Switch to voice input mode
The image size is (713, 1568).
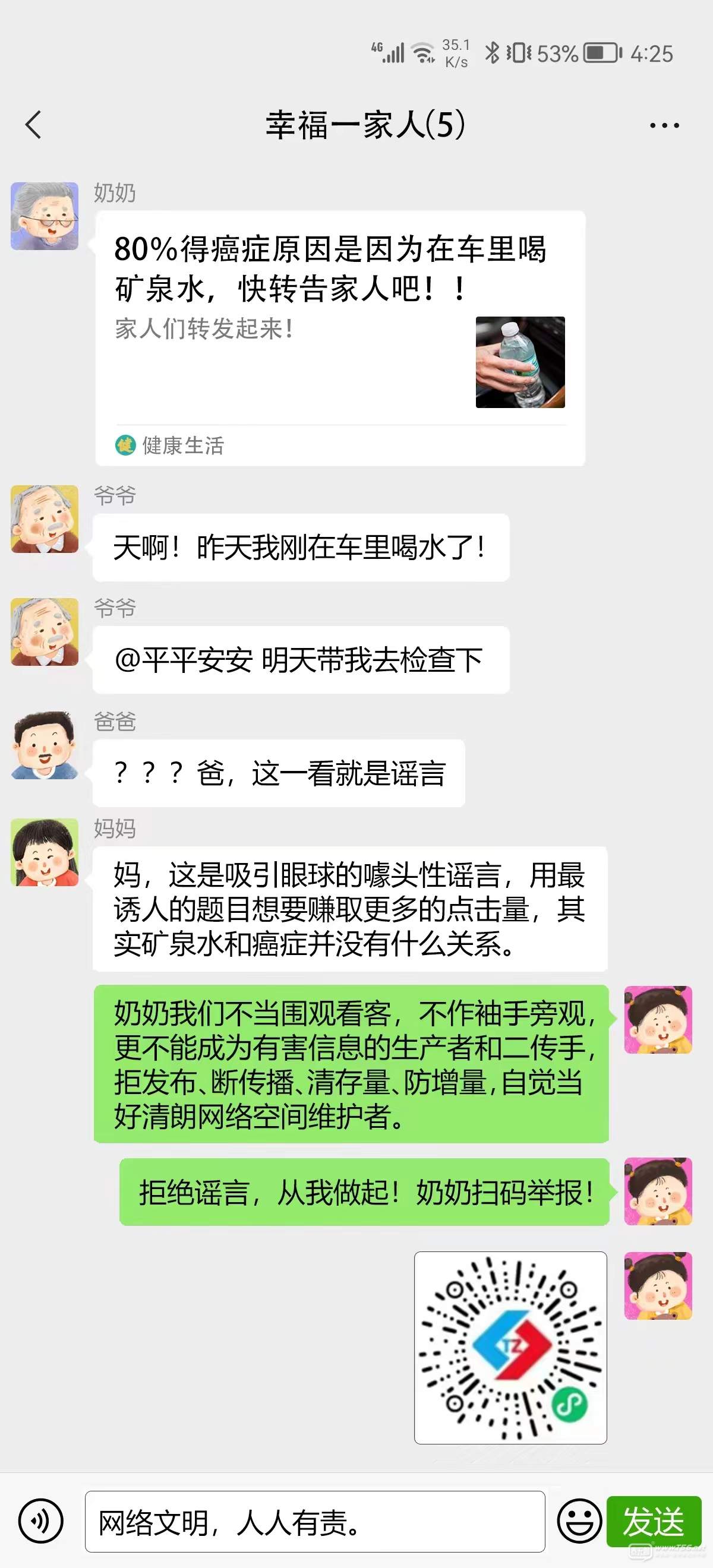click(x=41, y=1521)
